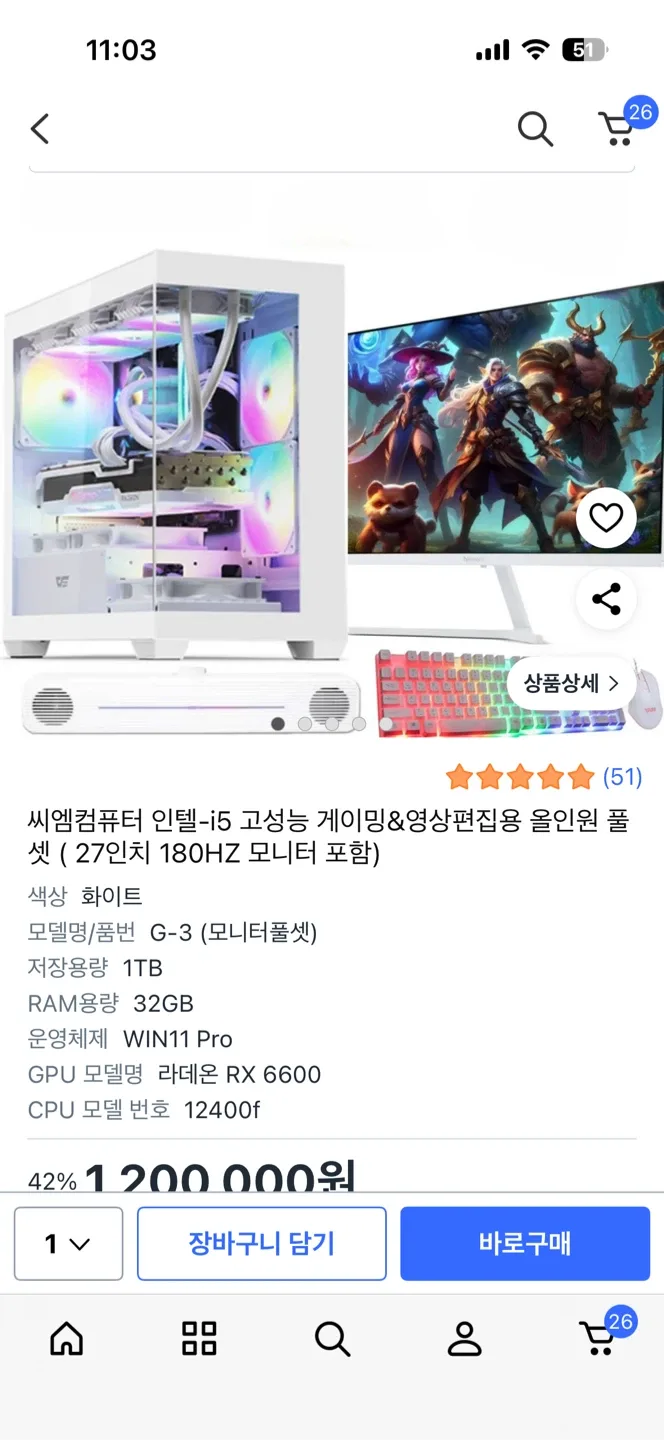Tap 장바구니 담기 to add to cart
664x1440 pixels.
point(262,1244)
